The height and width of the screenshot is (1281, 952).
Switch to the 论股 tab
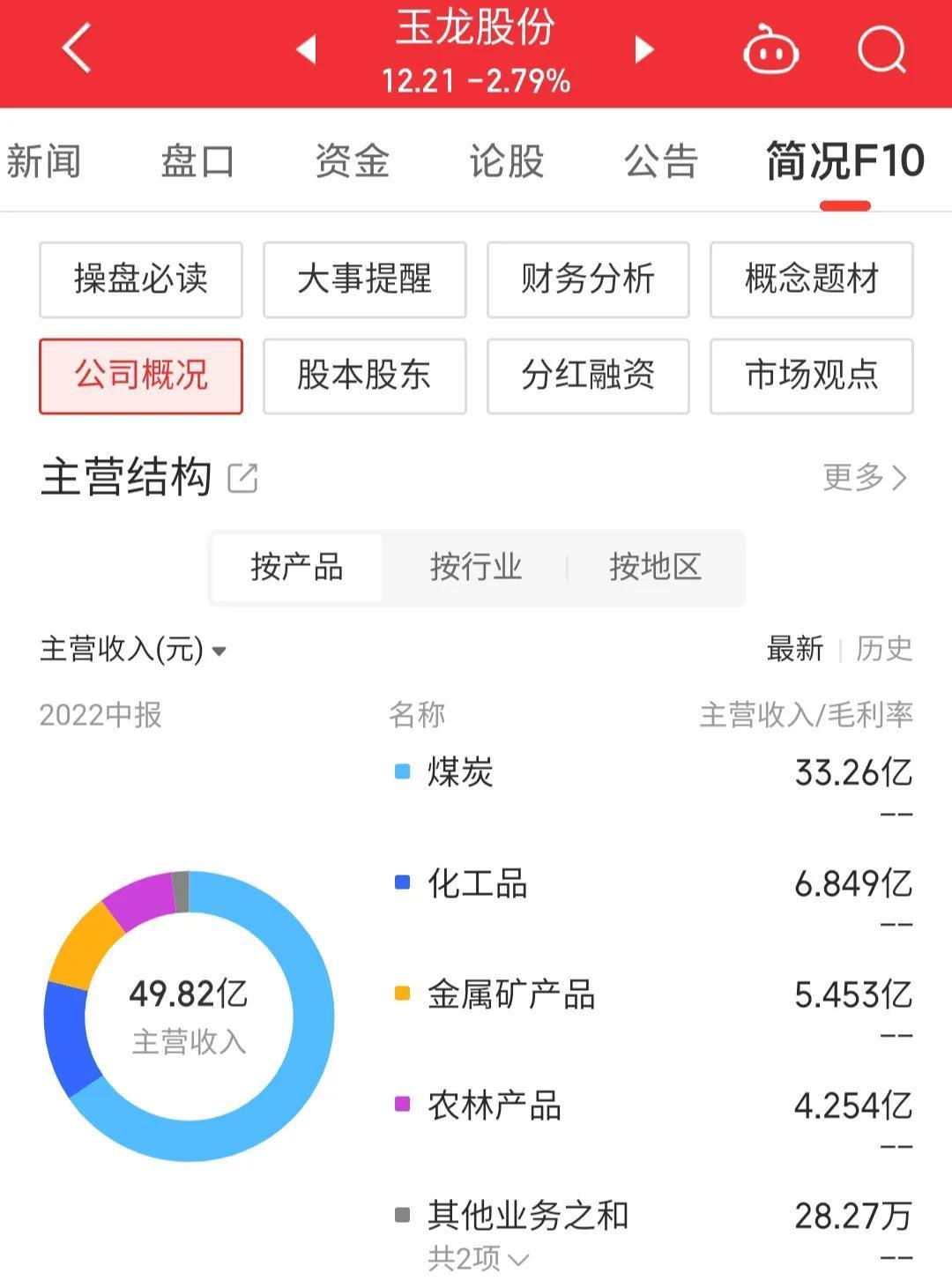click(x=506, y=161)
